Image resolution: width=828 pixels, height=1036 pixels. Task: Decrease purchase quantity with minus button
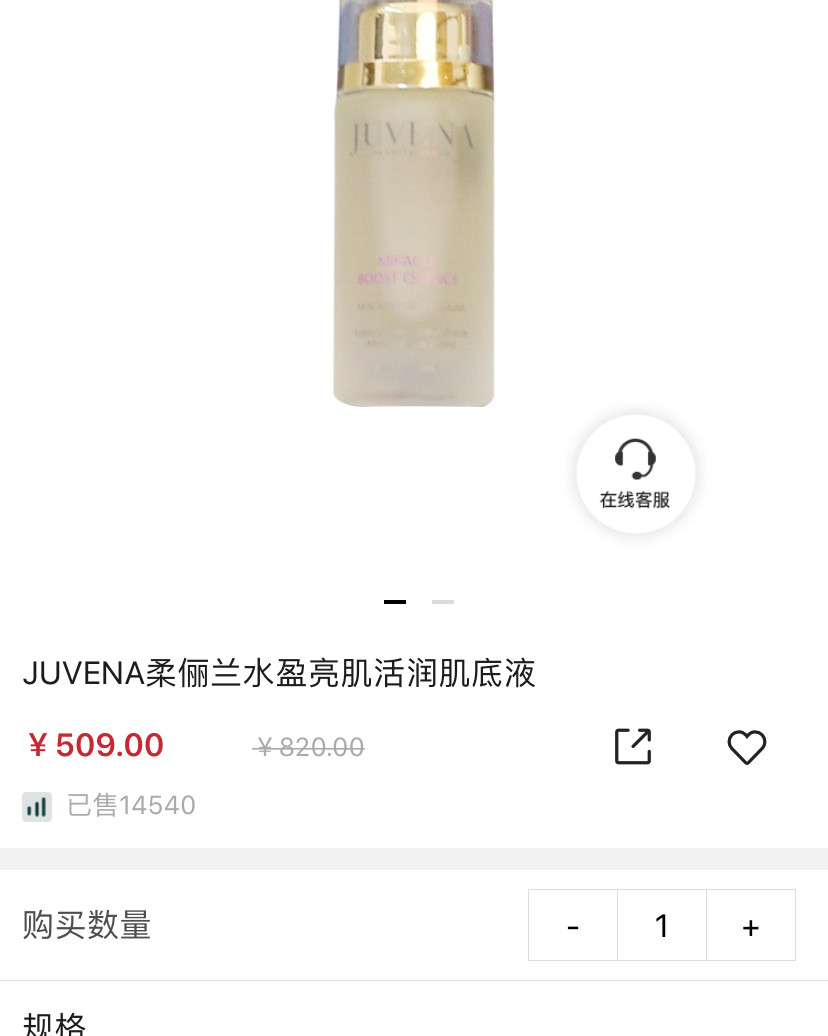click(573, 925)
